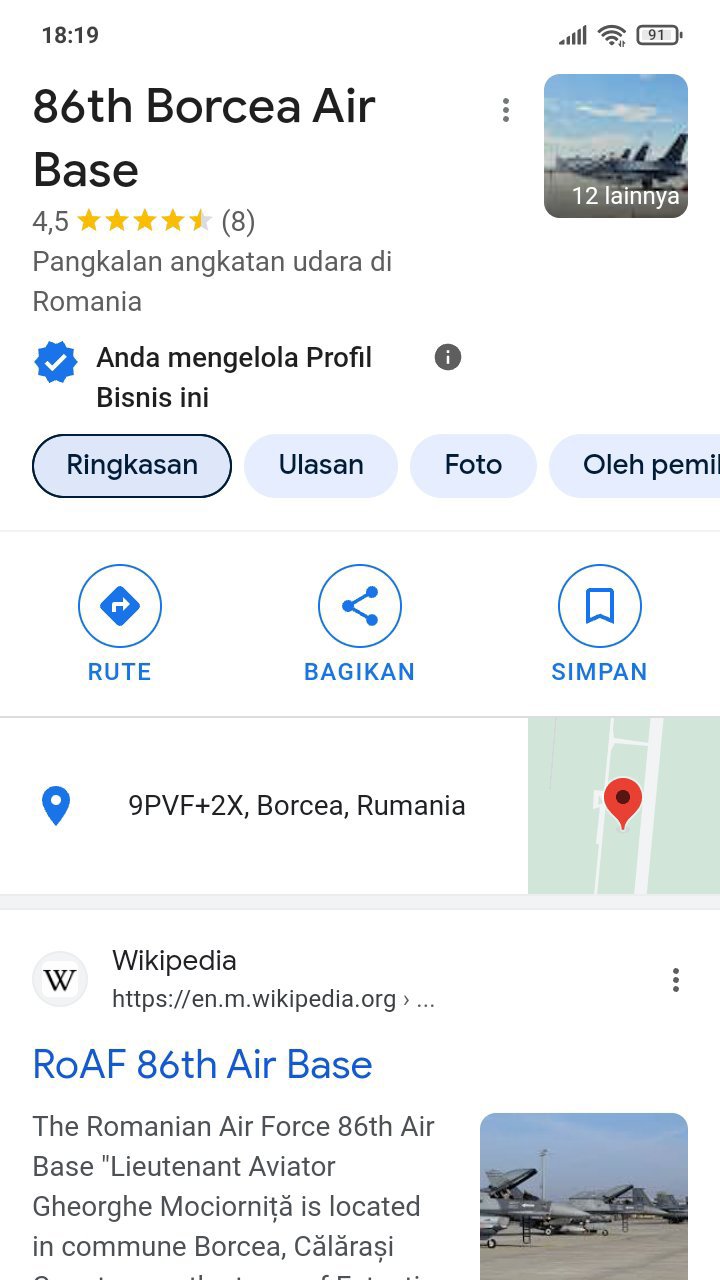The image size is (720, 1280).
Task: Tap the info icon next to Profil Bisnis
Action: click(448, 357)
